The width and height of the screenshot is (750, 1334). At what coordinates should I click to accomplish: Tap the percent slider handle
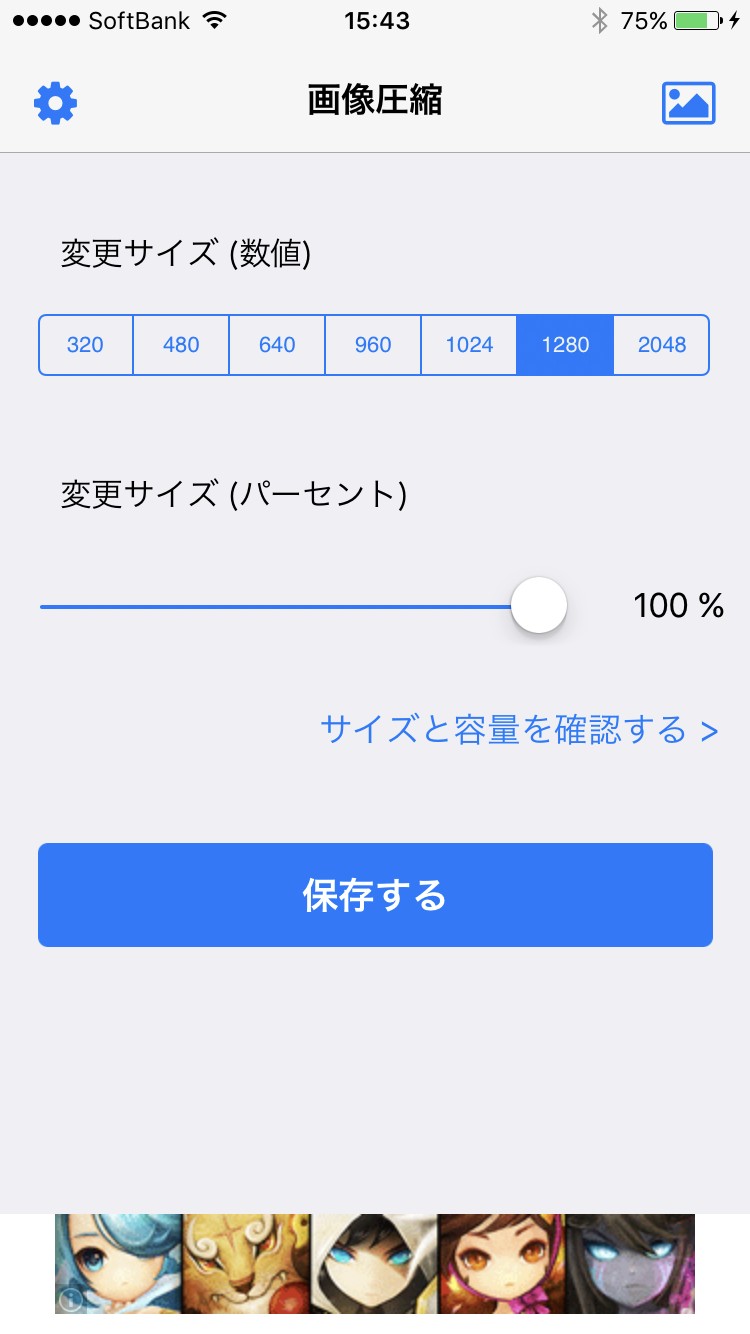(x=539, y=606)
